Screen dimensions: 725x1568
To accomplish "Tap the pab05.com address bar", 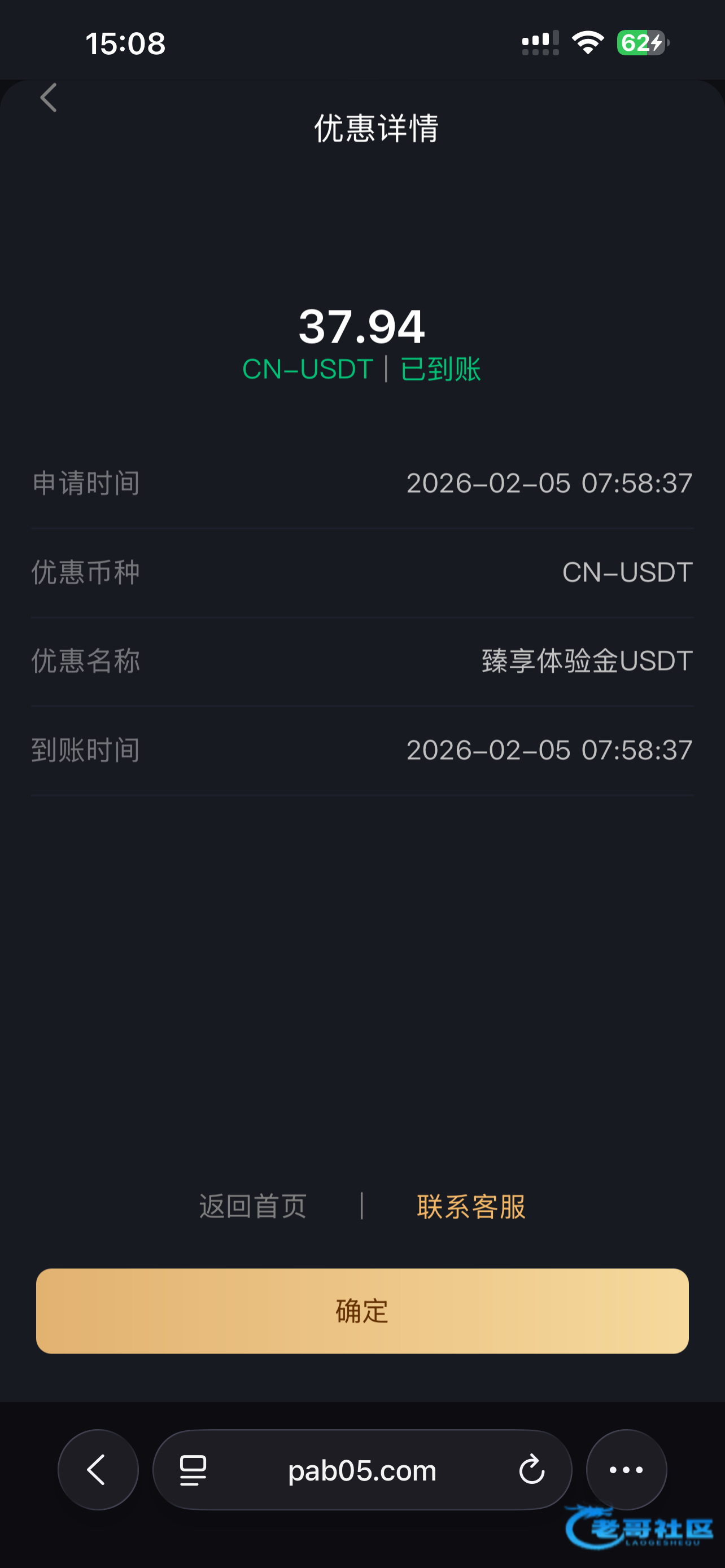I will [362, 1470].
